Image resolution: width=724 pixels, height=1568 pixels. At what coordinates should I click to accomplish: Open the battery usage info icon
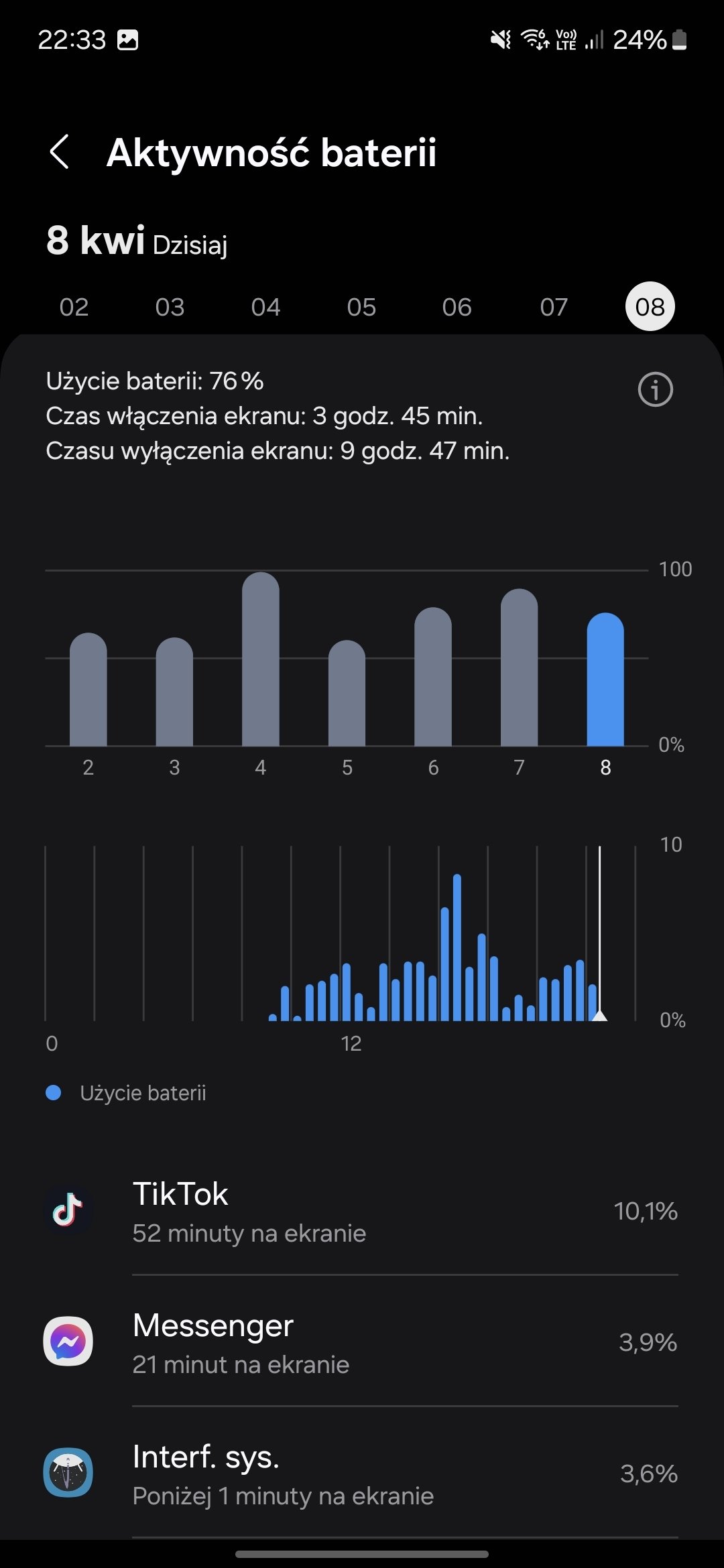[655, 389]
